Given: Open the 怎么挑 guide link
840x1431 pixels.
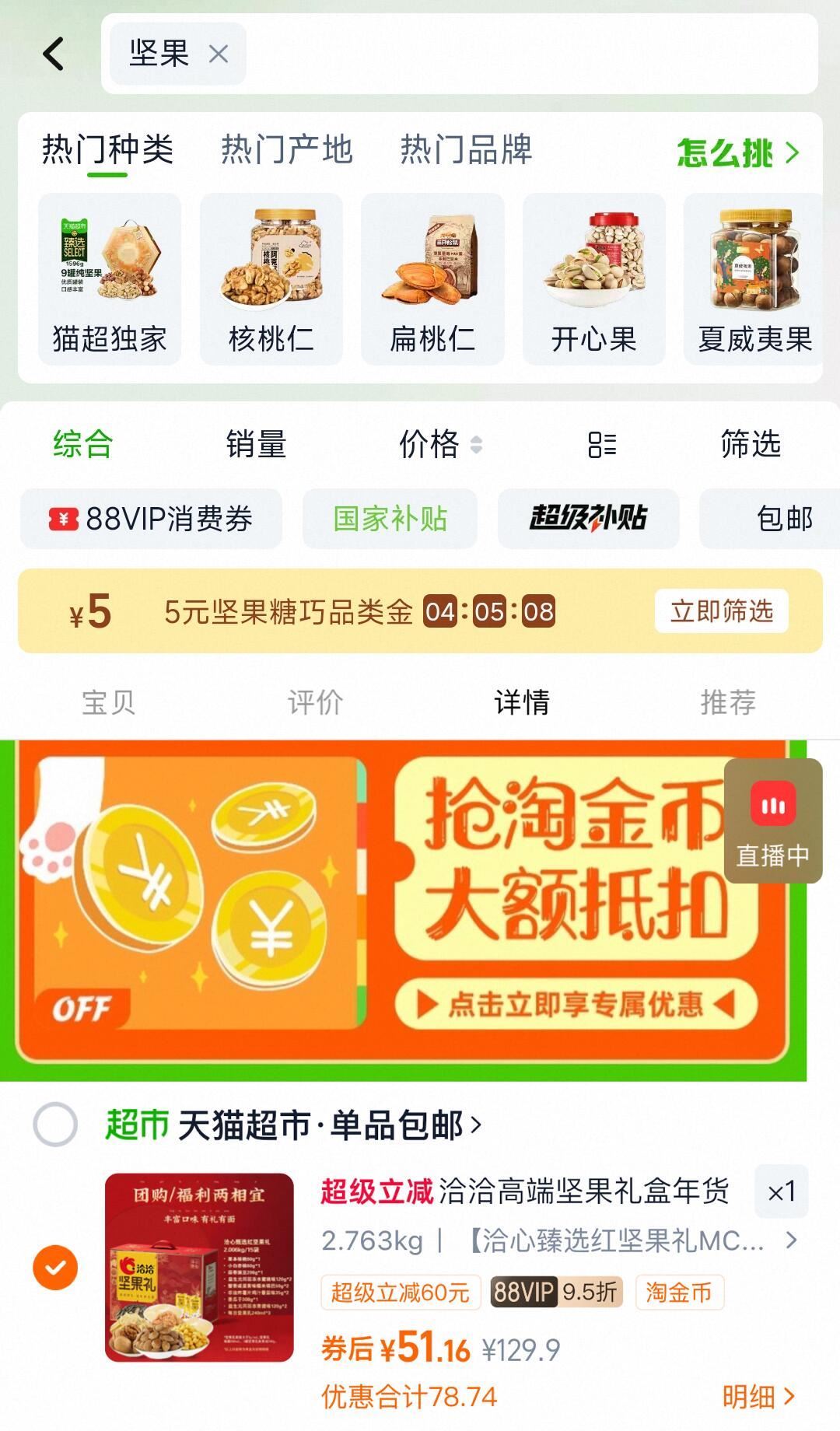Looking at the screenshot, I should [x=737, y=152].
